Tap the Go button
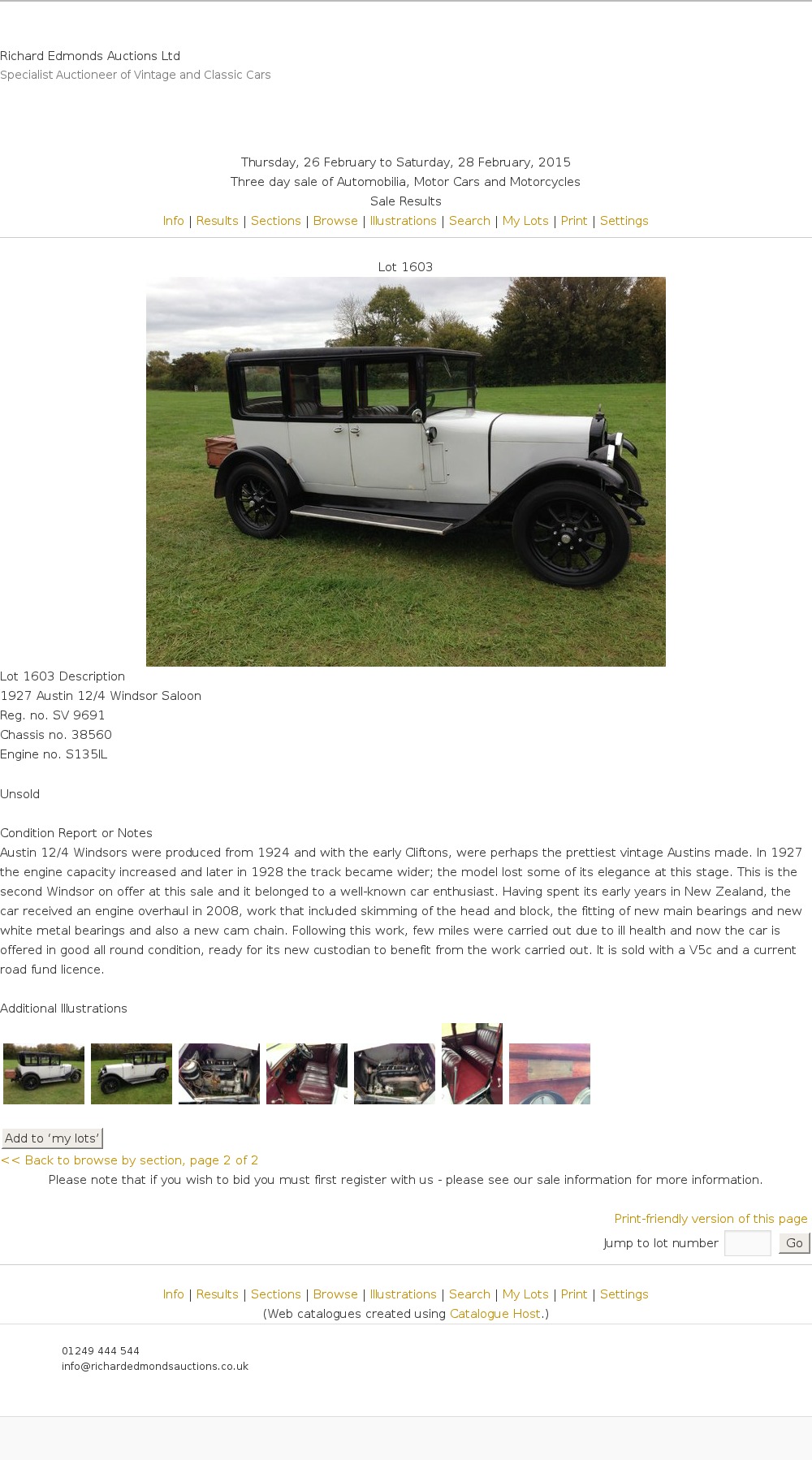Screen dimensions: 812x1460 point(793,1243)
